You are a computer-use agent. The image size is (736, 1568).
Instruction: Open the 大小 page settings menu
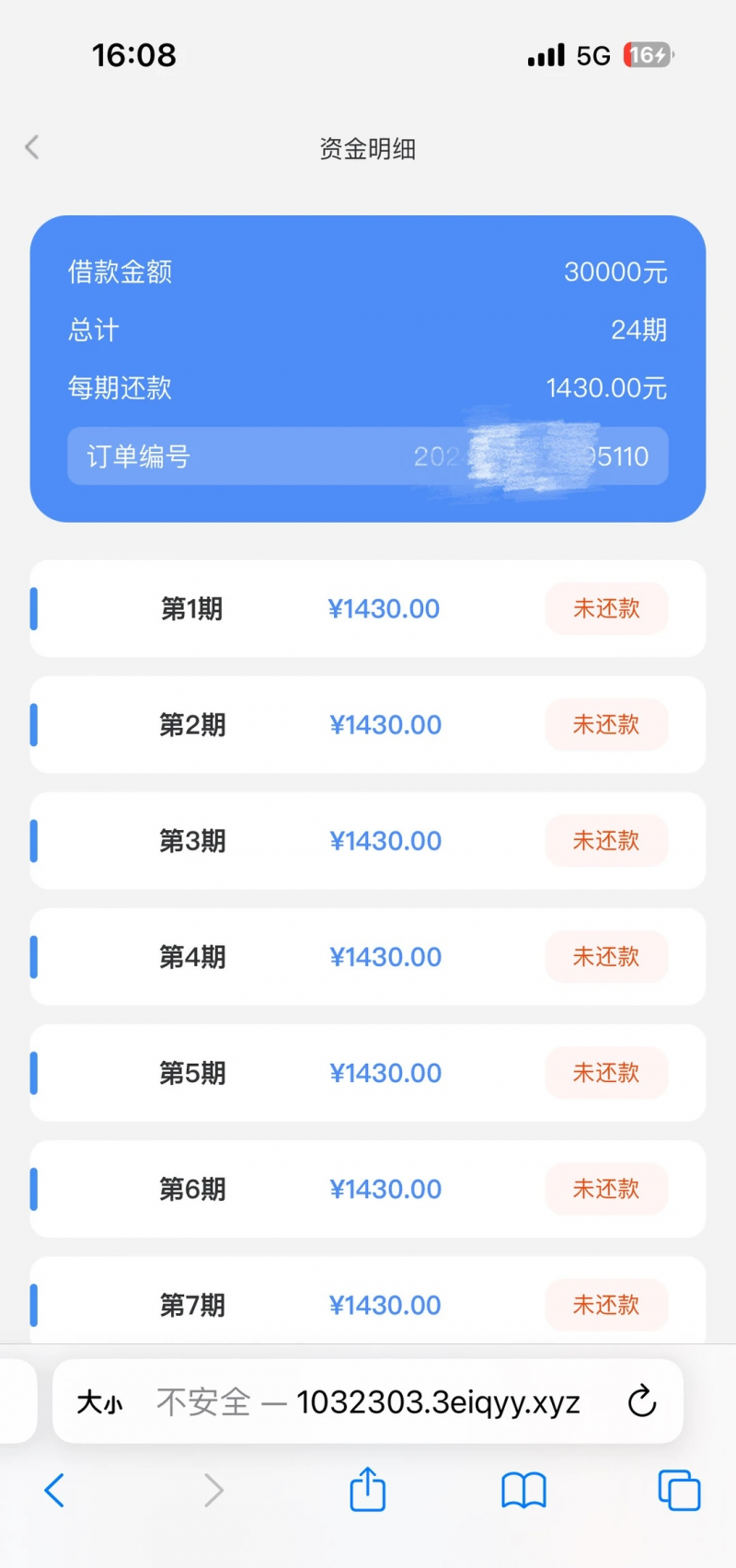tap(99, 1402)
